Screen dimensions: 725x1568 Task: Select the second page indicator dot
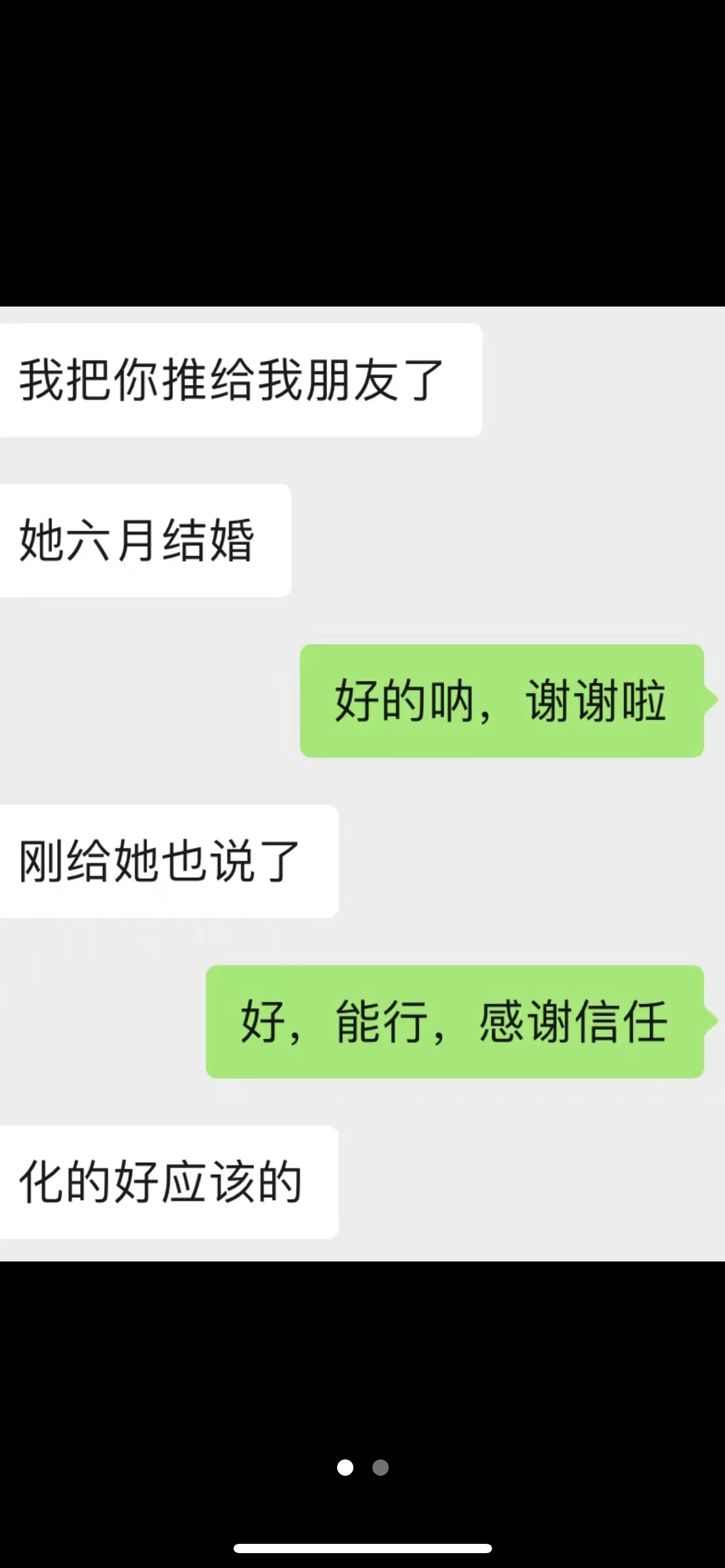point(380,1467)
